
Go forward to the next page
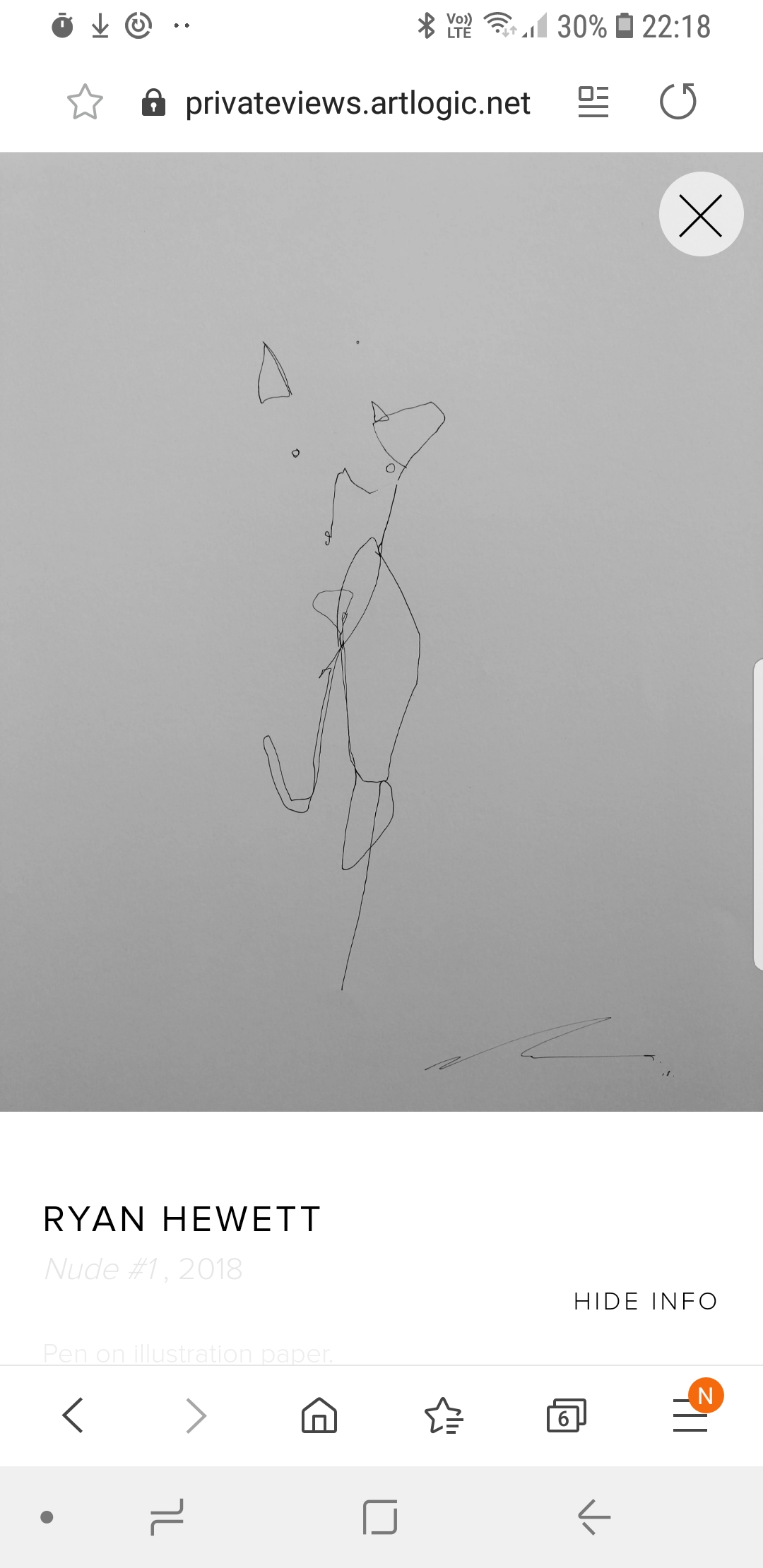click(196, 1415)
